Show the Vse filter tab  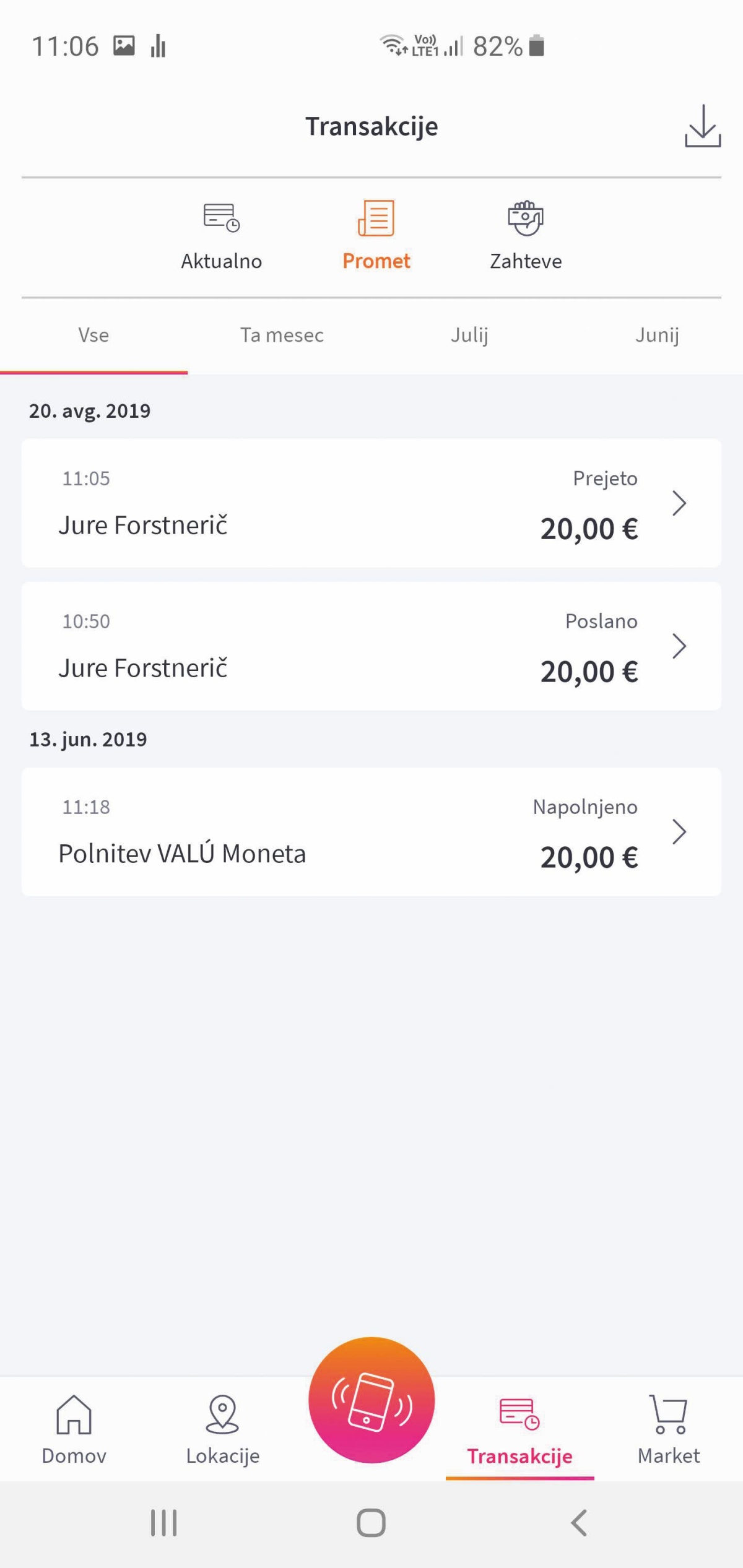point(93,336)
